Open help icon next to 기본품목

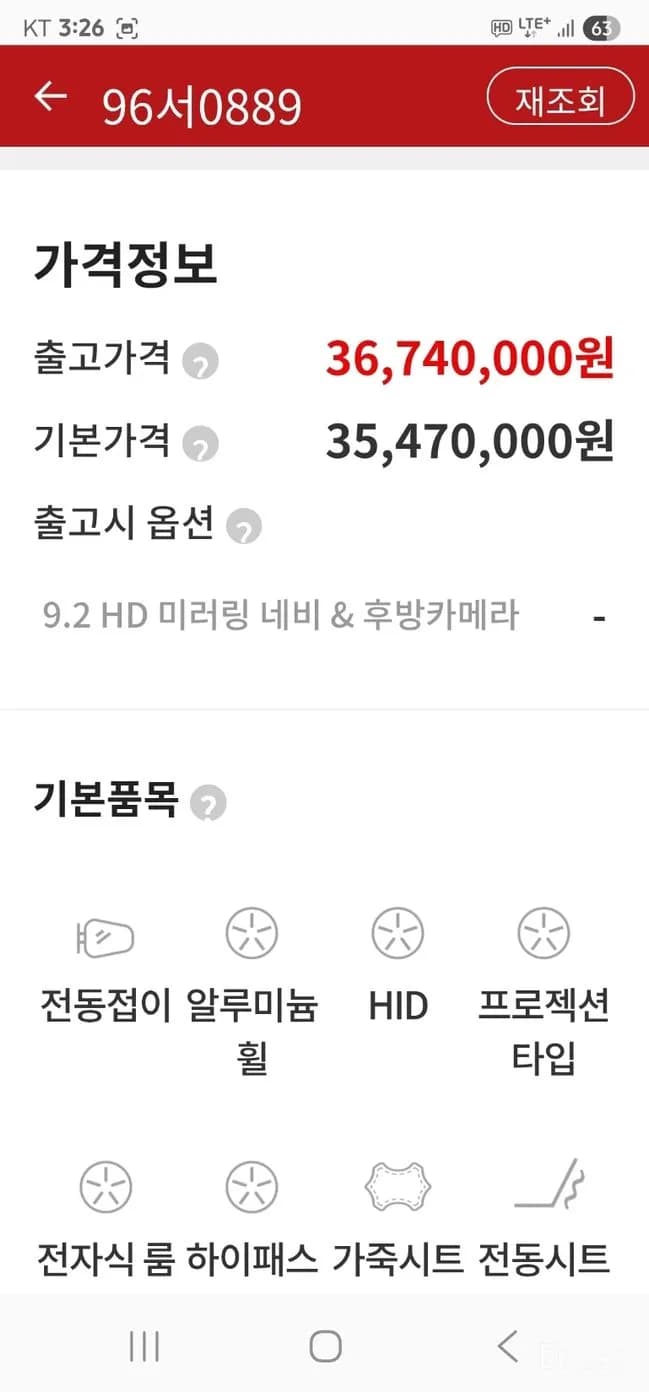coord(208,803)
